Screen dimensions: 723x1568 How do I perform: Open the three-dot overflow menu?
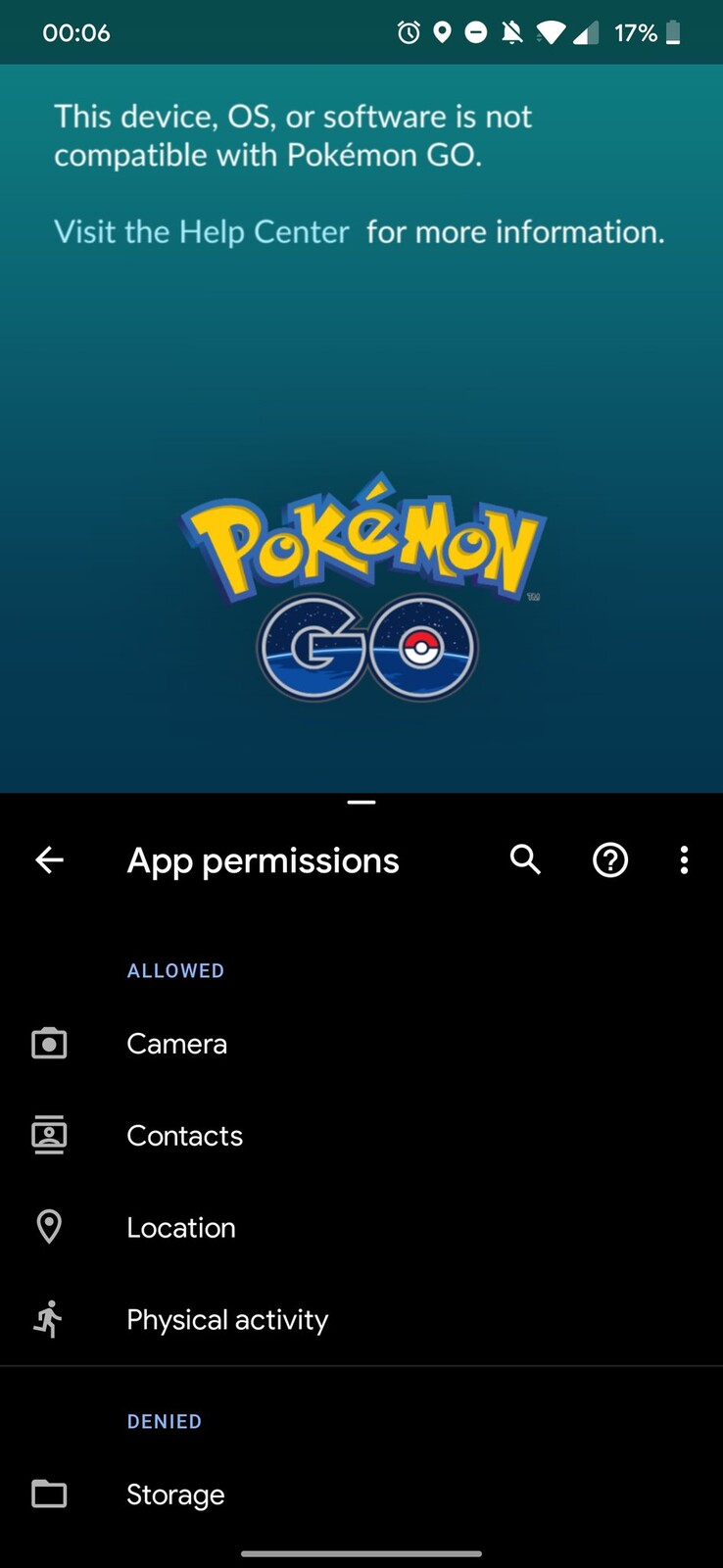coord(684,860)
